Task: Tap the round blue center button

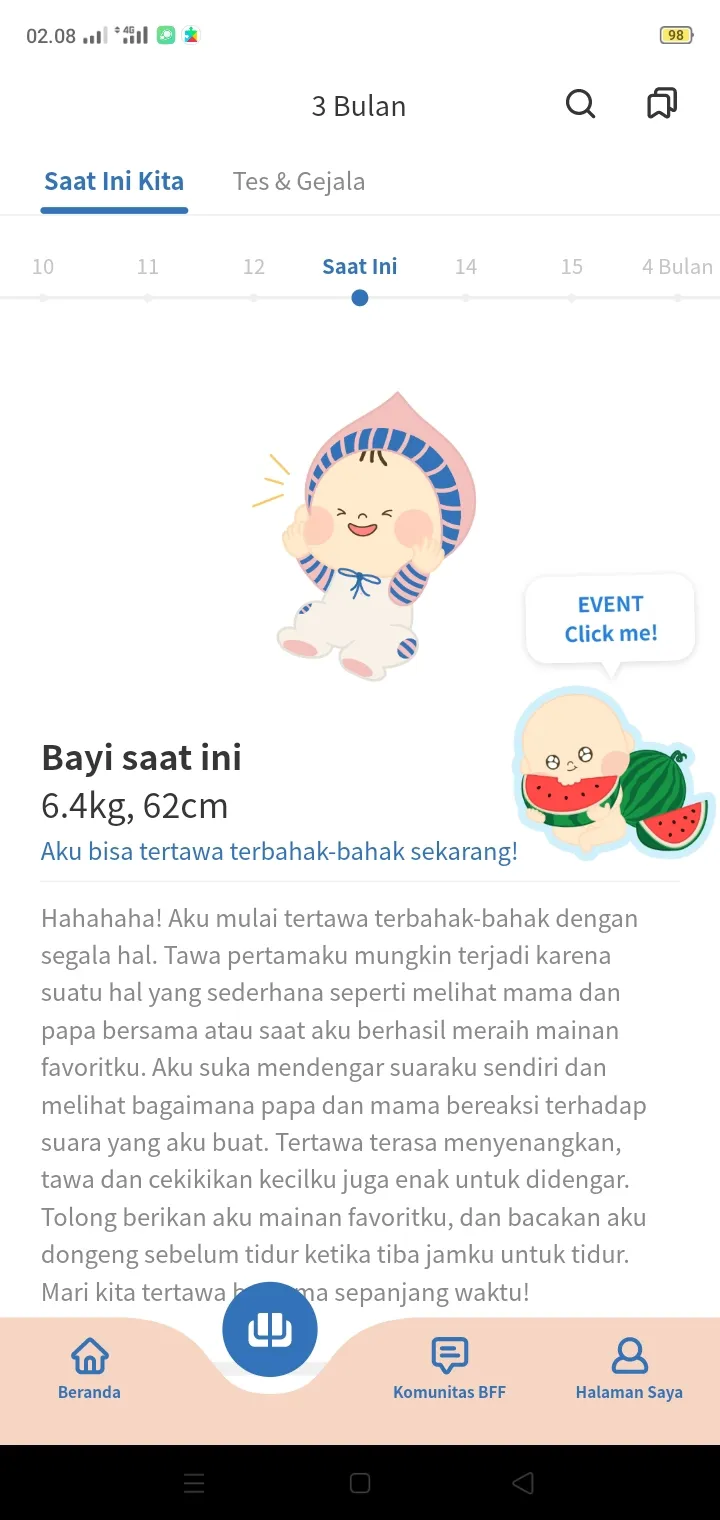Action: coord(270,1329)
